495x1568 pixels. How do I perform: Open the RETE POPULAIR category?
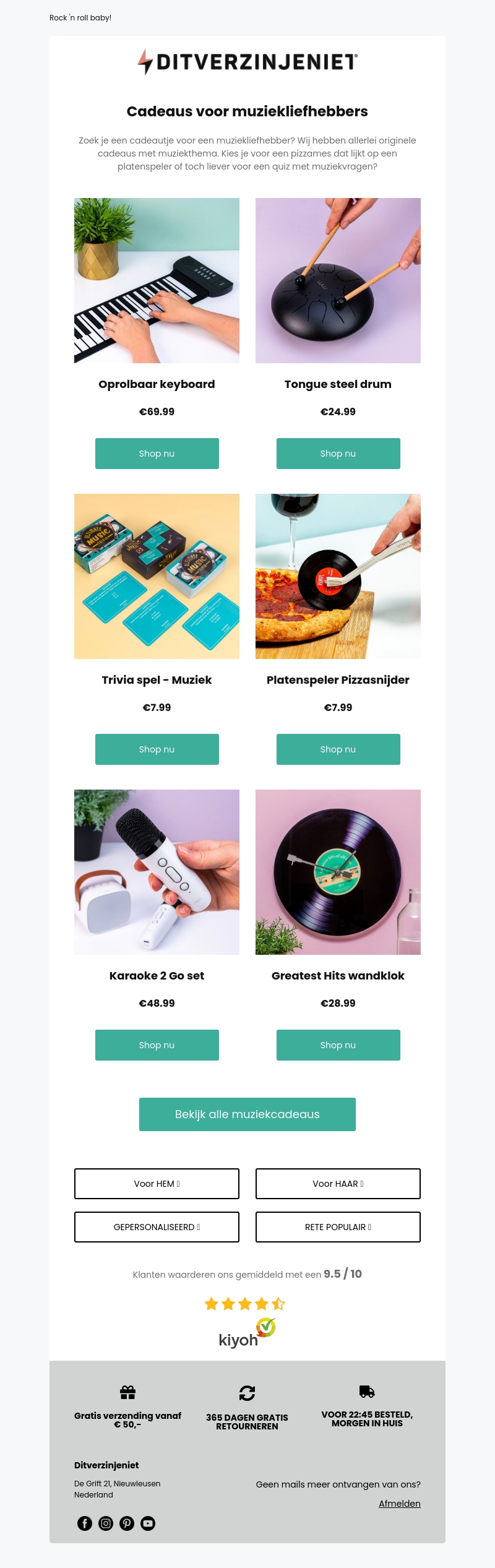tap(338, 1227)
